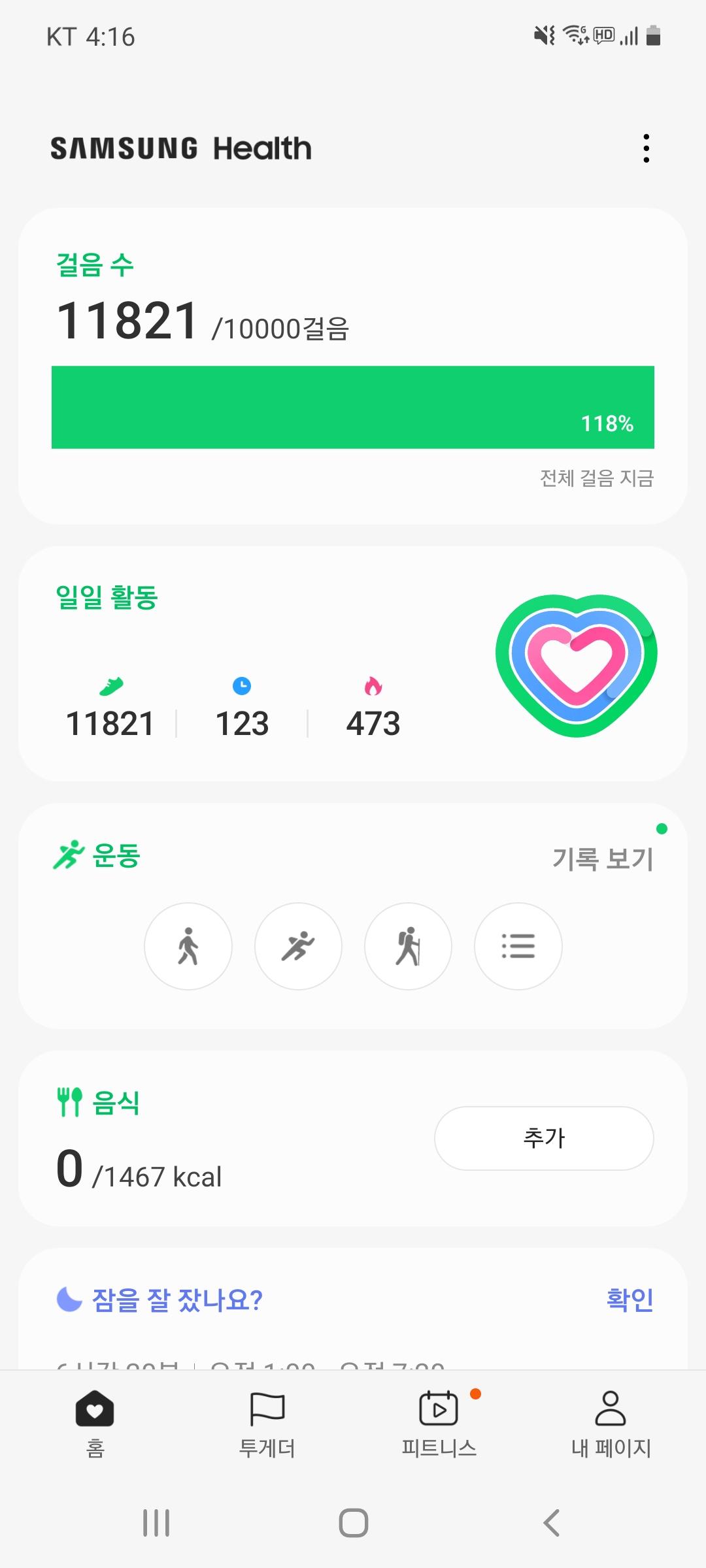Tap 확인 on the sleep card
This screenshot has width=706, height=1568.
pyautogui.click(x=630, y=1299)
